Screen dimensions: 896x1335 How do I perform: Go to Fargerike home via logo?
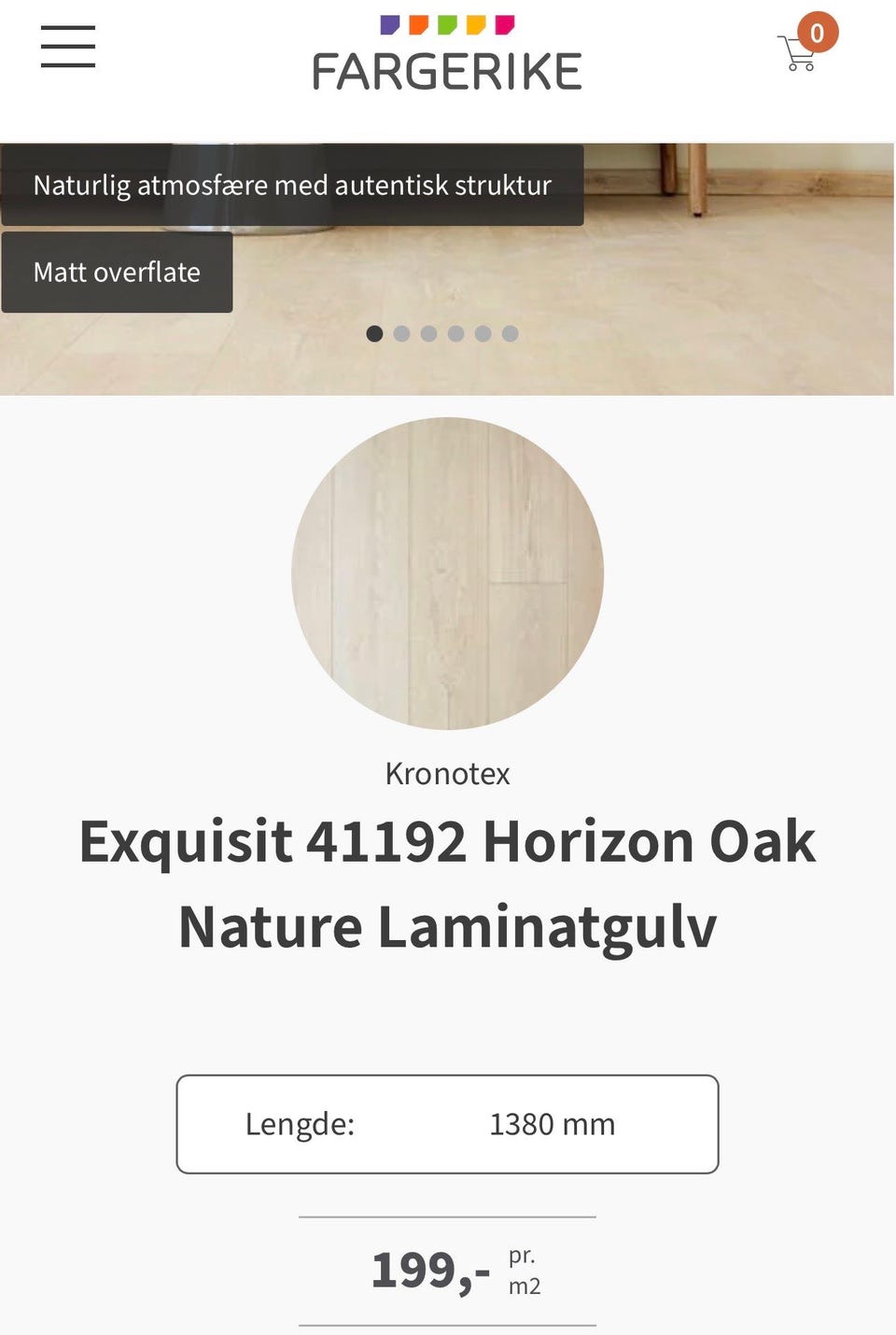(x=447, y=56)
